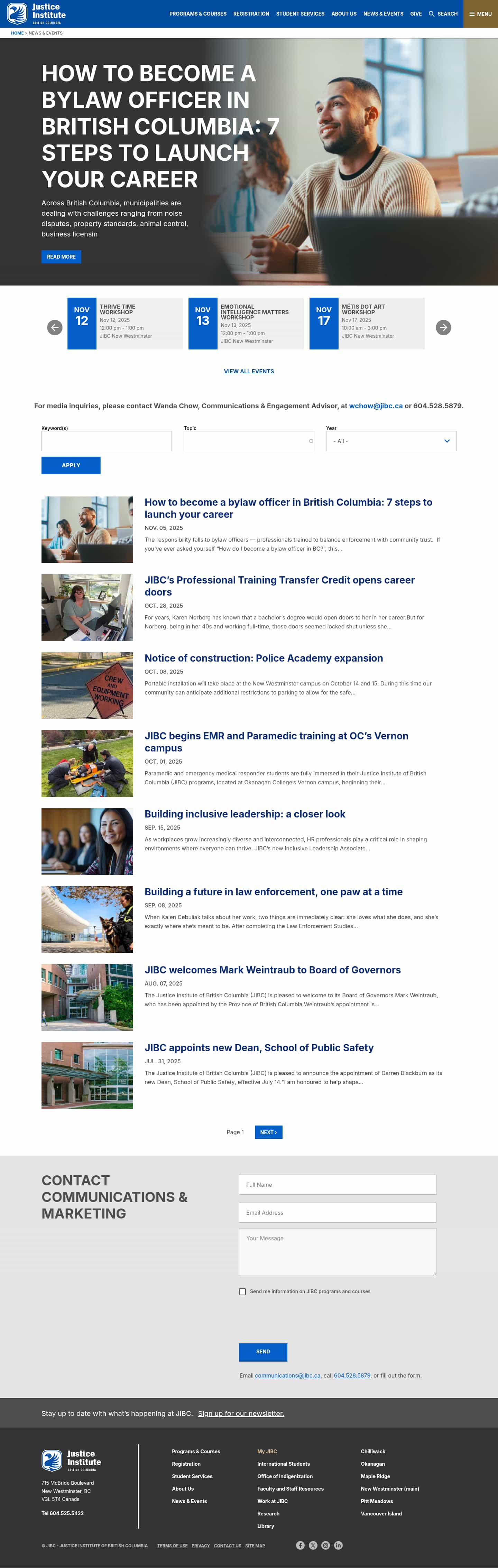Expand the Year dropdown filter
Screen dimensions: 498x1568
point(390,441)
